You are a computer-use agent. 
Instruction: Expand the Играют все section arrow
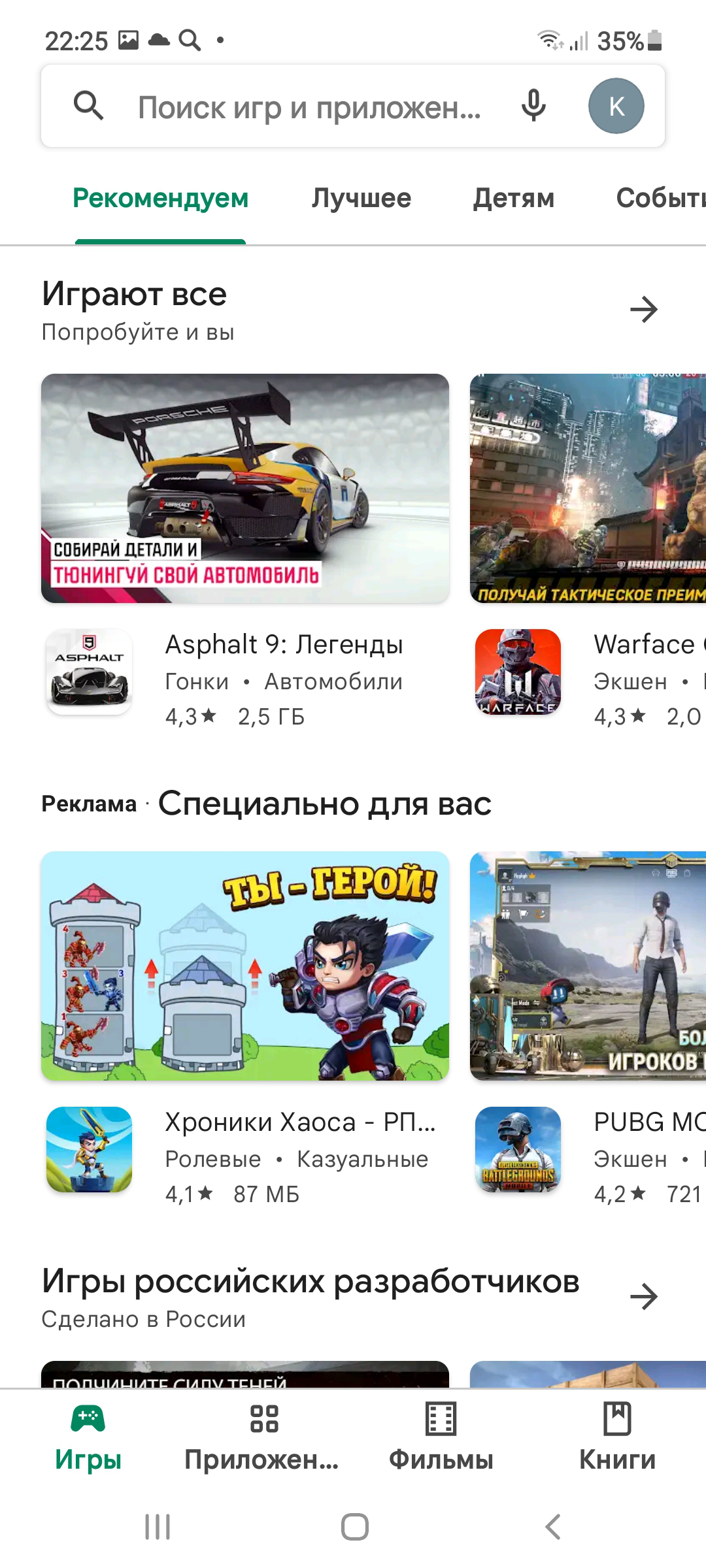point(643,310)
